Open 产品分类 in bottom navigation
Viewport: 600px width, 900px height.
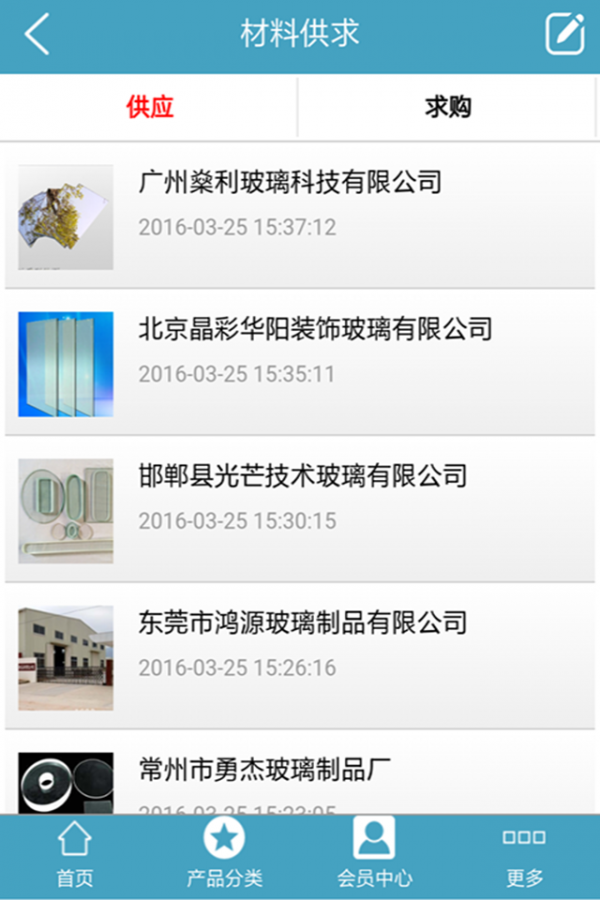click(x=224, y=856)
